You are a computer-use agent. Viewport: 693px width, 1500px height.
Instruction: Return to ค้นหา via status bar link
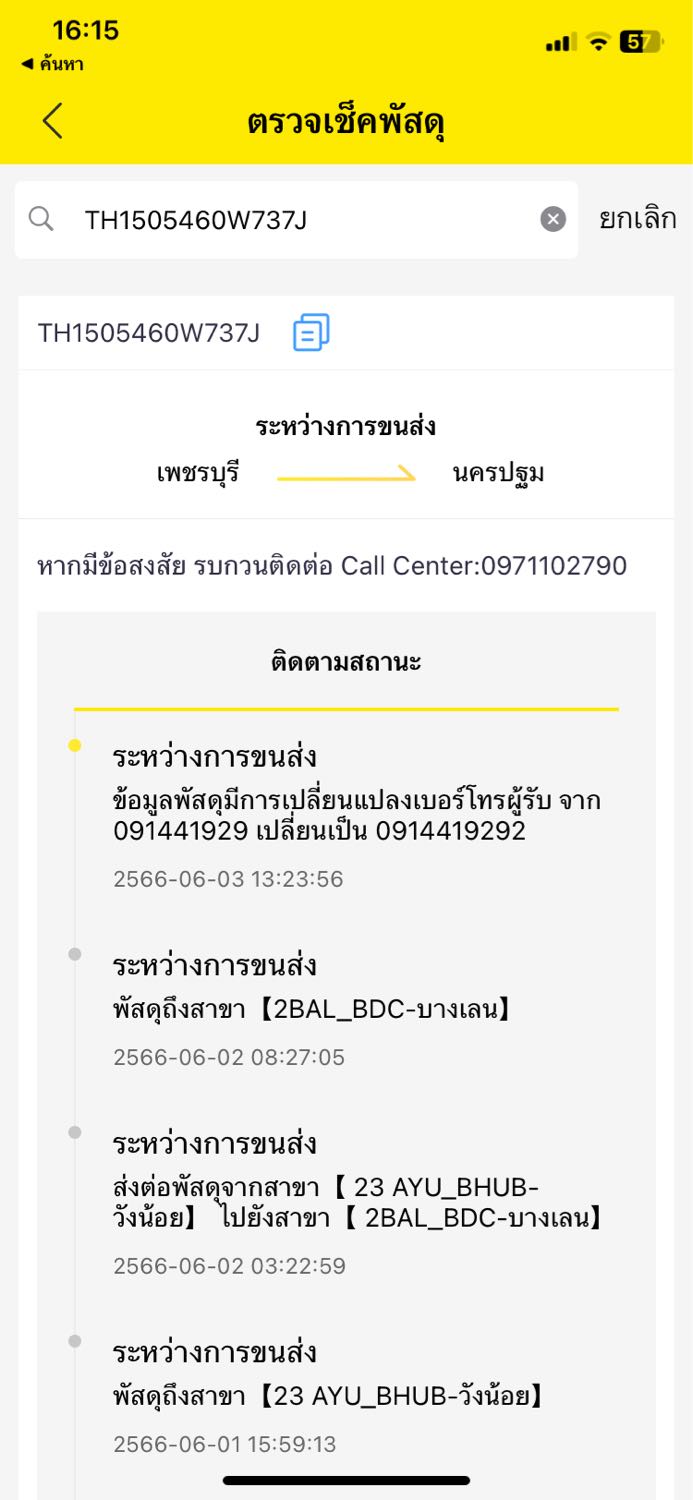(x=52, y=65)
